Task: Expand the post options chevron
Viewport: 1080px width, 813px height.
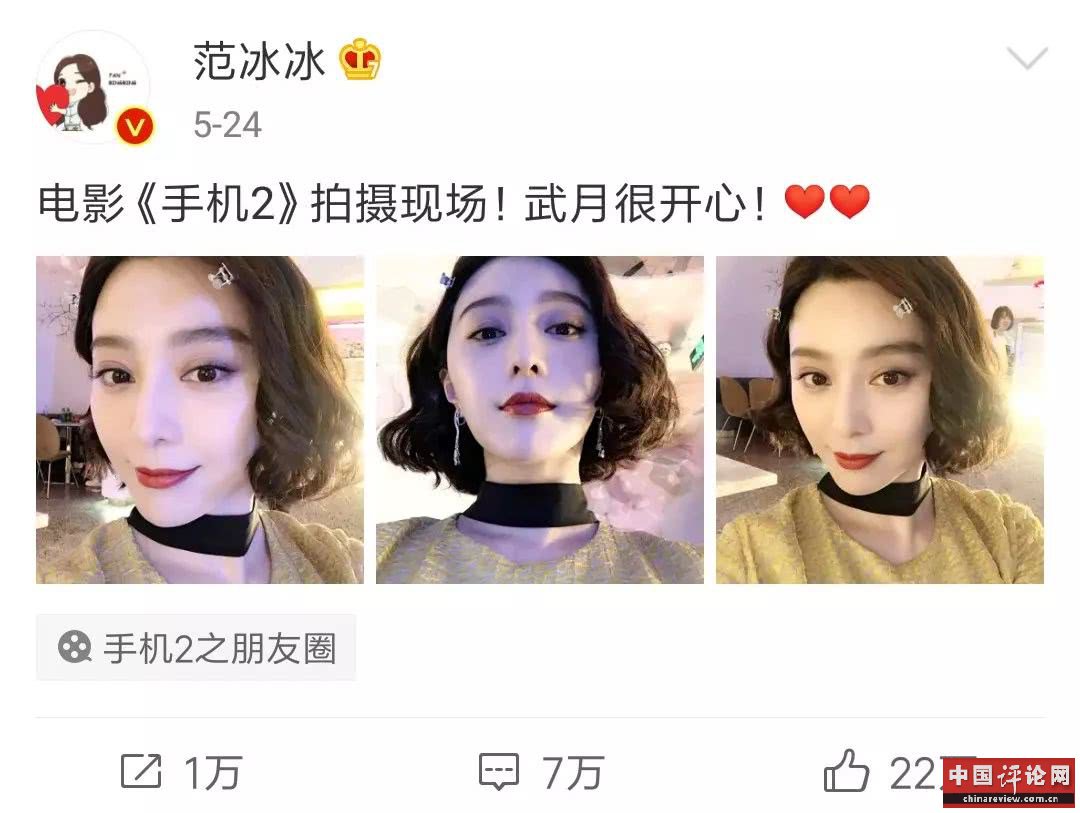Action: (x=1027, y=58)
